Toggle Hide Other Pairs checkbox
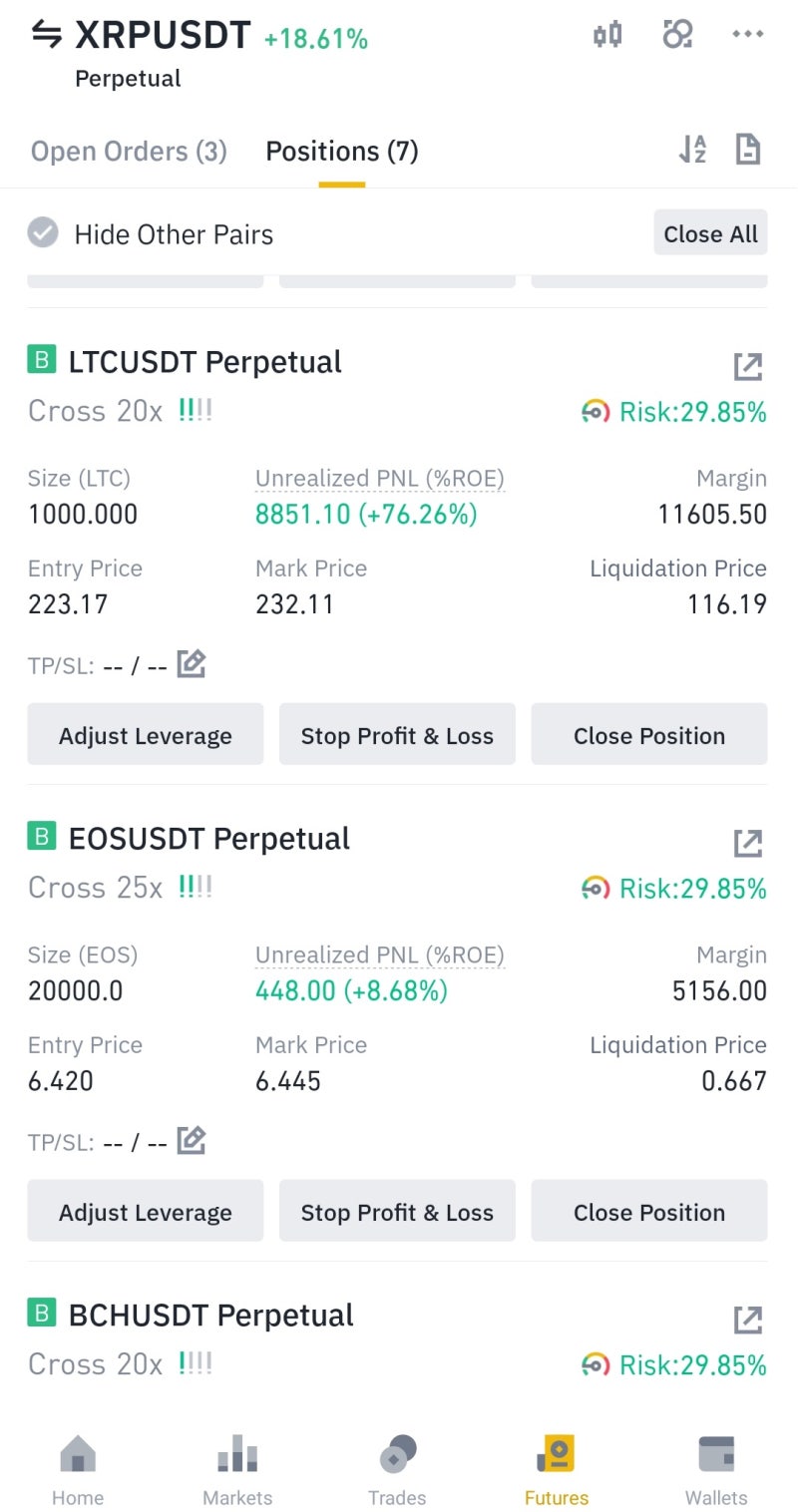The image size is (798, 1512). pos(43,234)
